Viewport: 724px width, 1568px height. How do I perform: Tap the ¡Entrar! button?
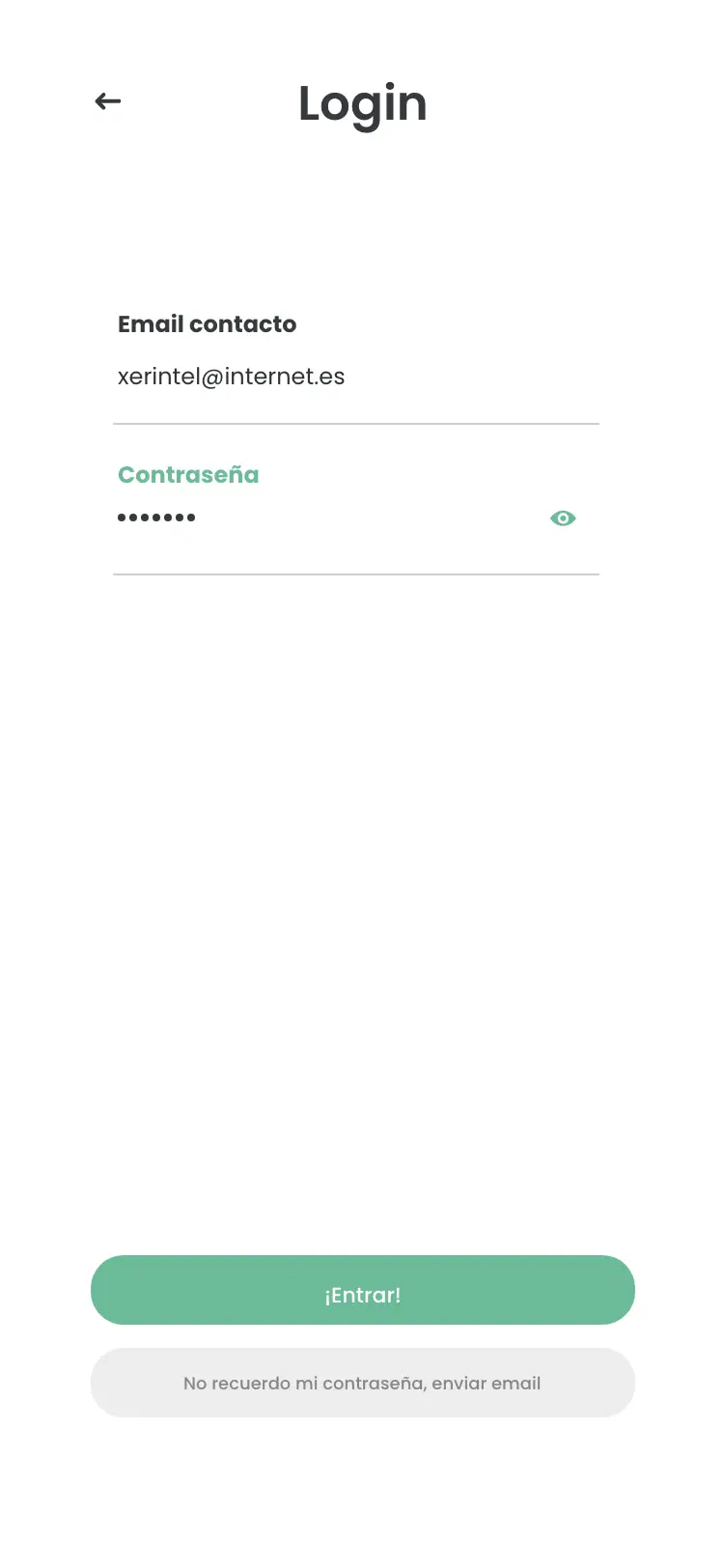[x=363, y=1290]
